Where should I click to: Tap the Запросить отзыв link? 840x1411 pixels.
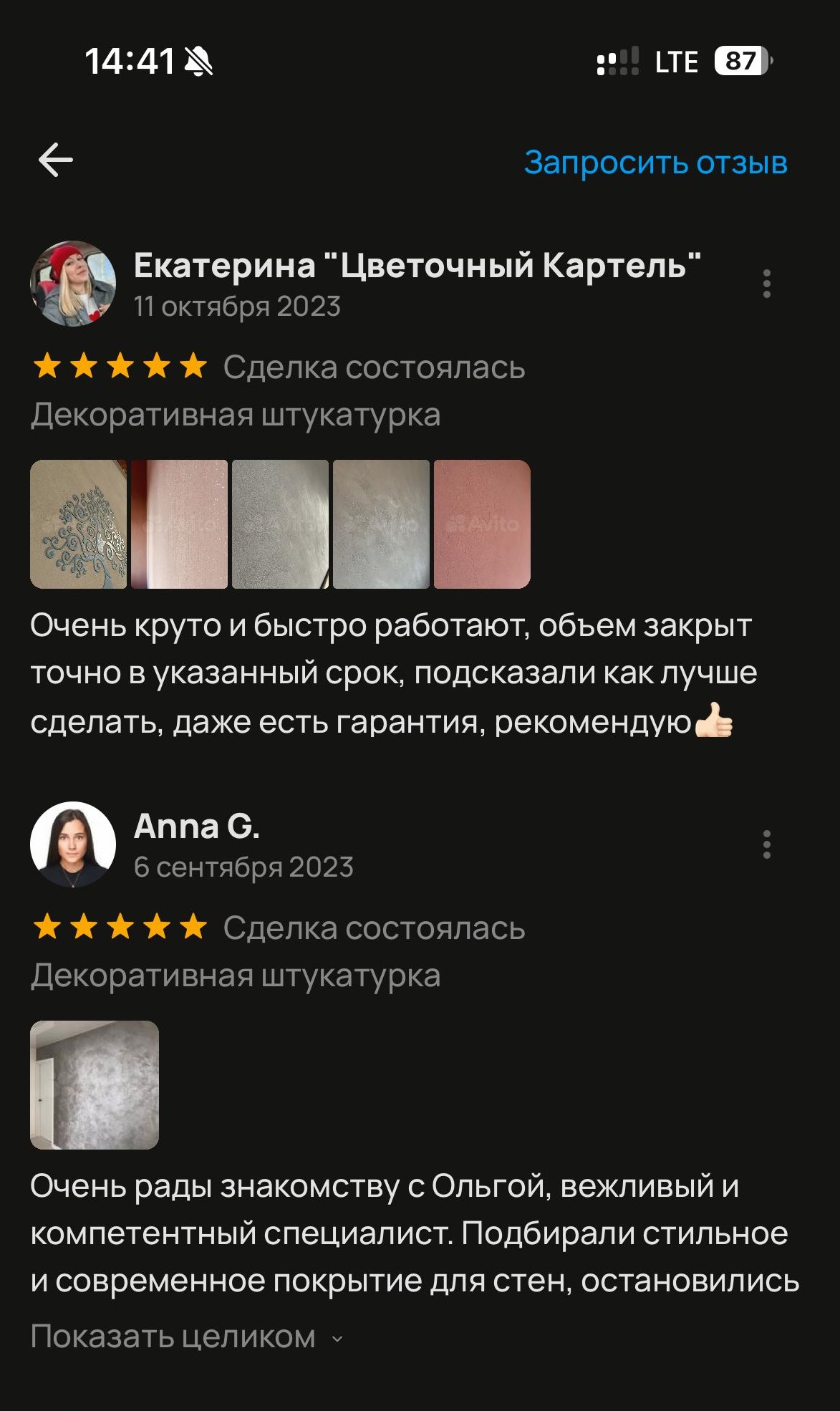[x=655, y=163]
